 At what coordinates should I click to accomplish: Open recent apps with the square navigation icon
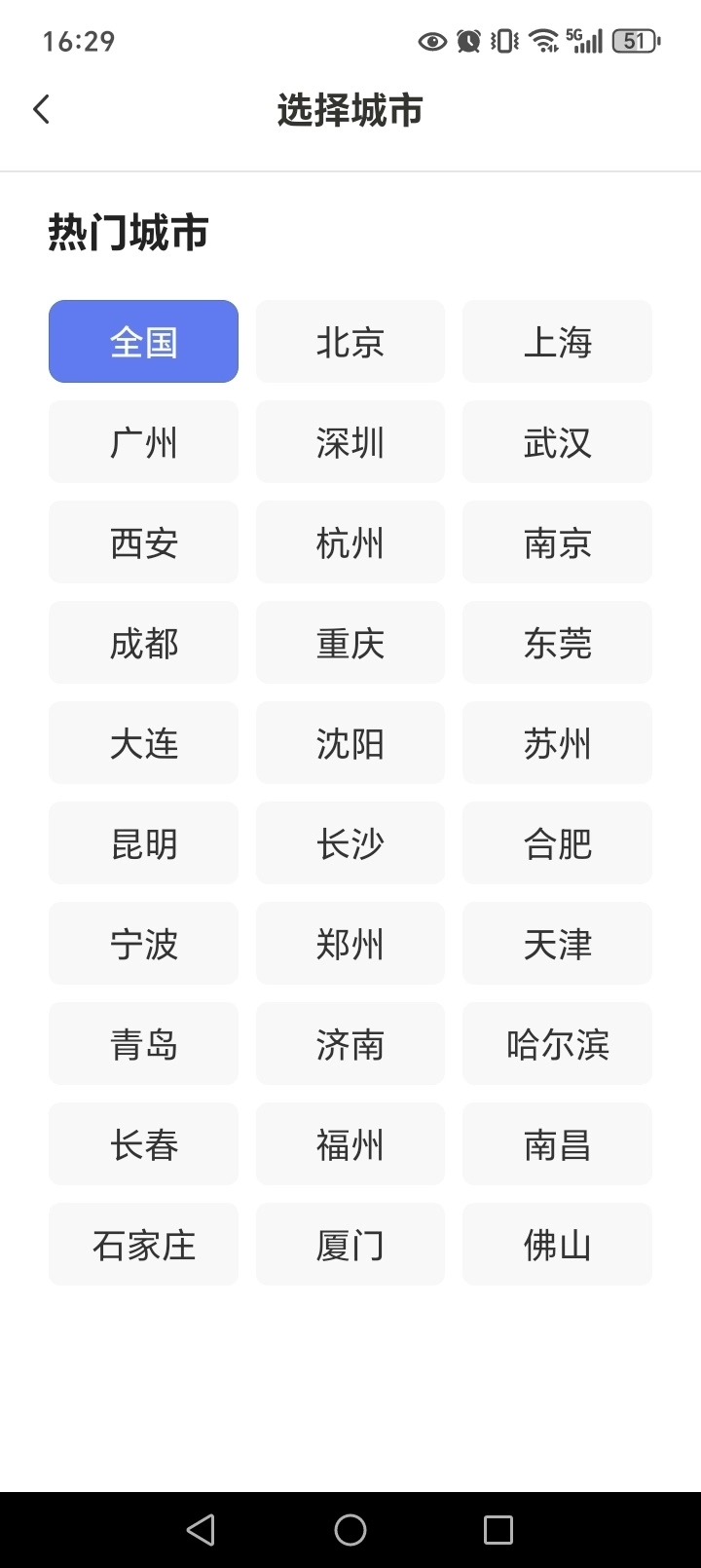[498, 1528]
